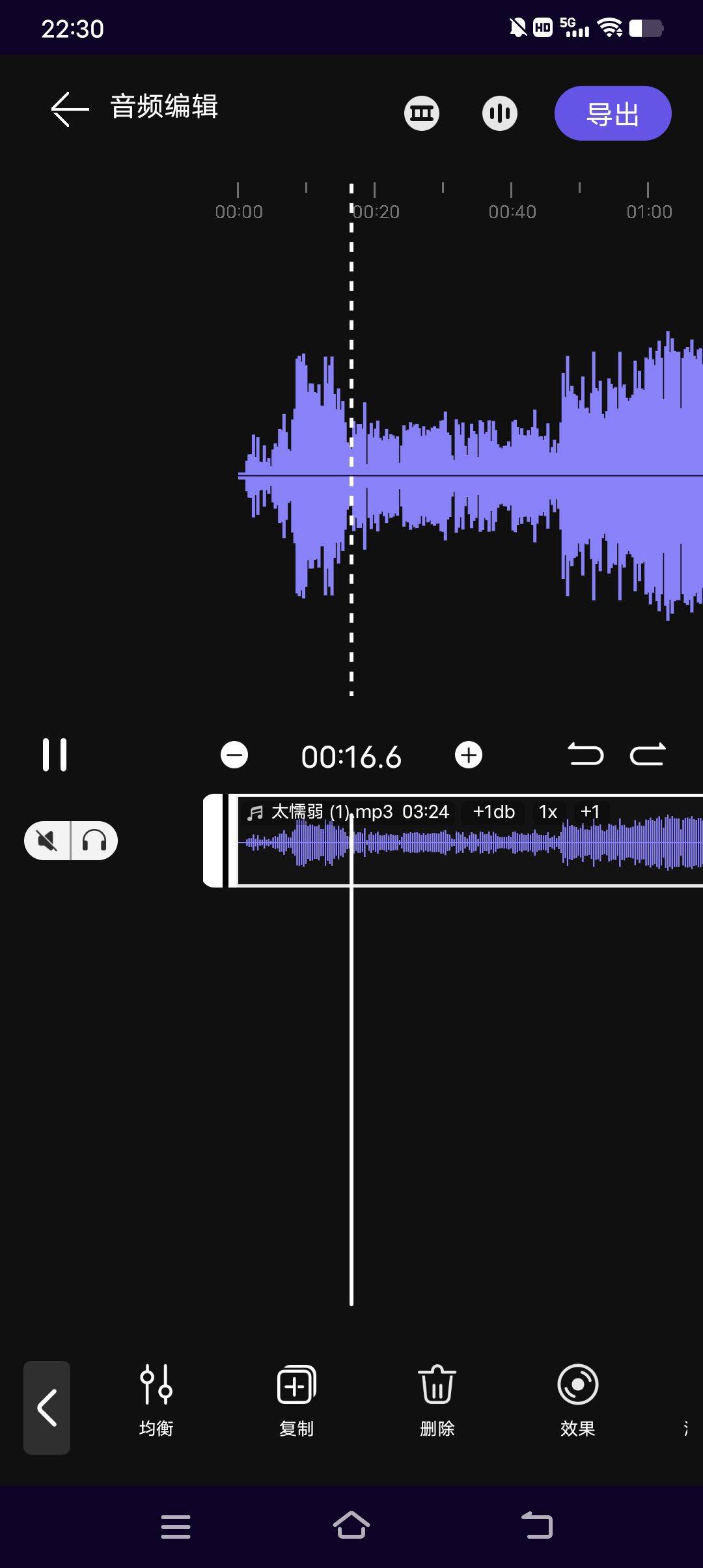Redo the last edit

[648, 755]
